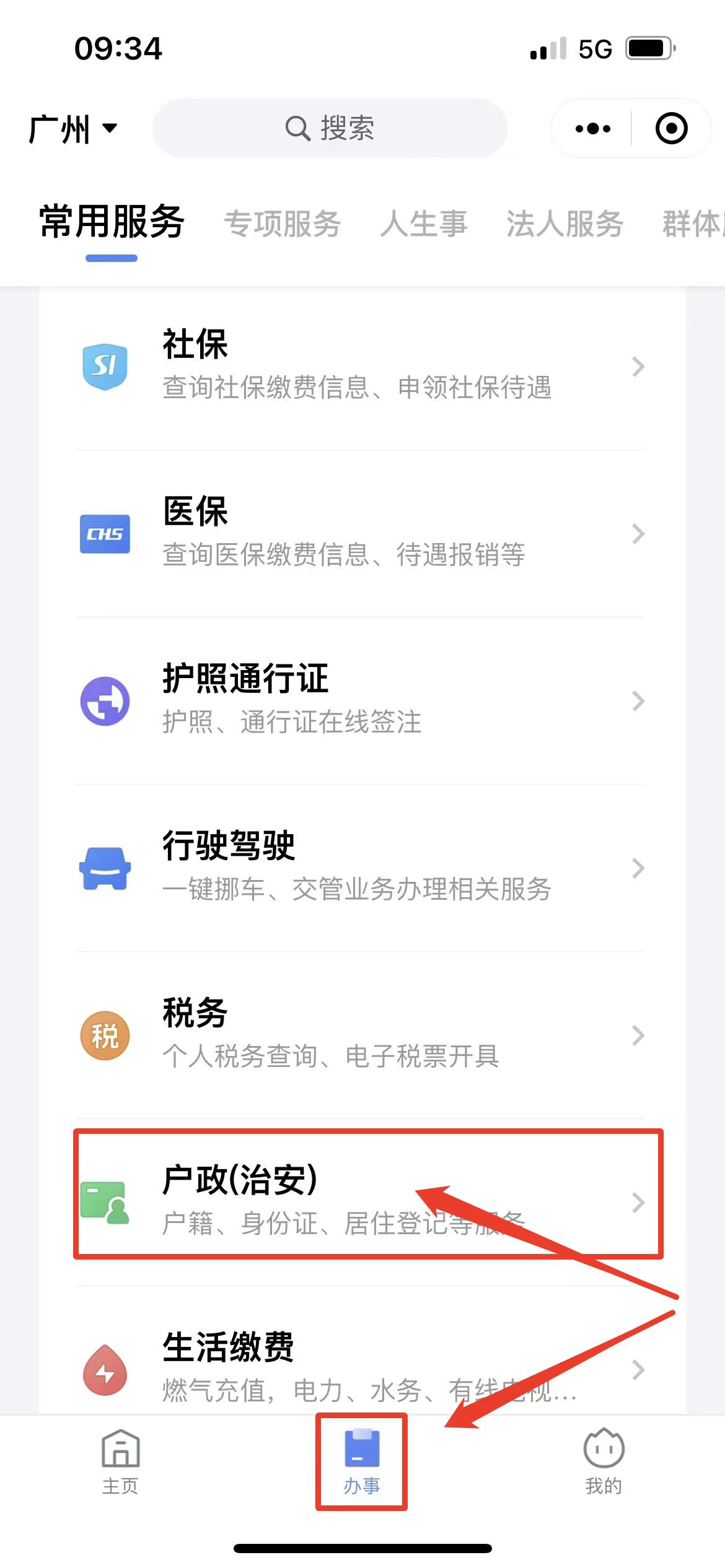Switch to the 人生事 tab

coord(424,224)
